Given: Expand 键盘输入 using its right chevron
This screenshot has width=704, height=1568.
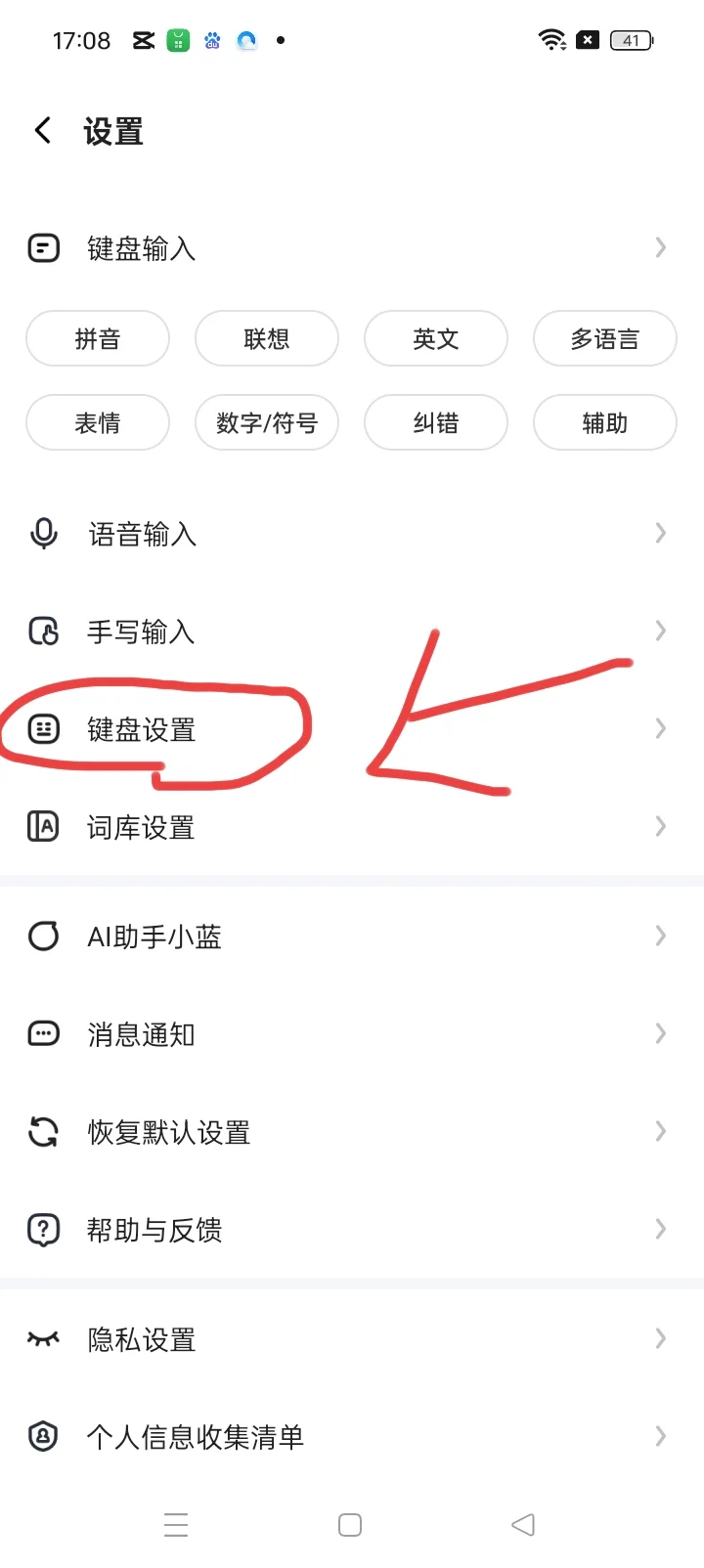Looking at the screenshot, I should tap(660, 247).
